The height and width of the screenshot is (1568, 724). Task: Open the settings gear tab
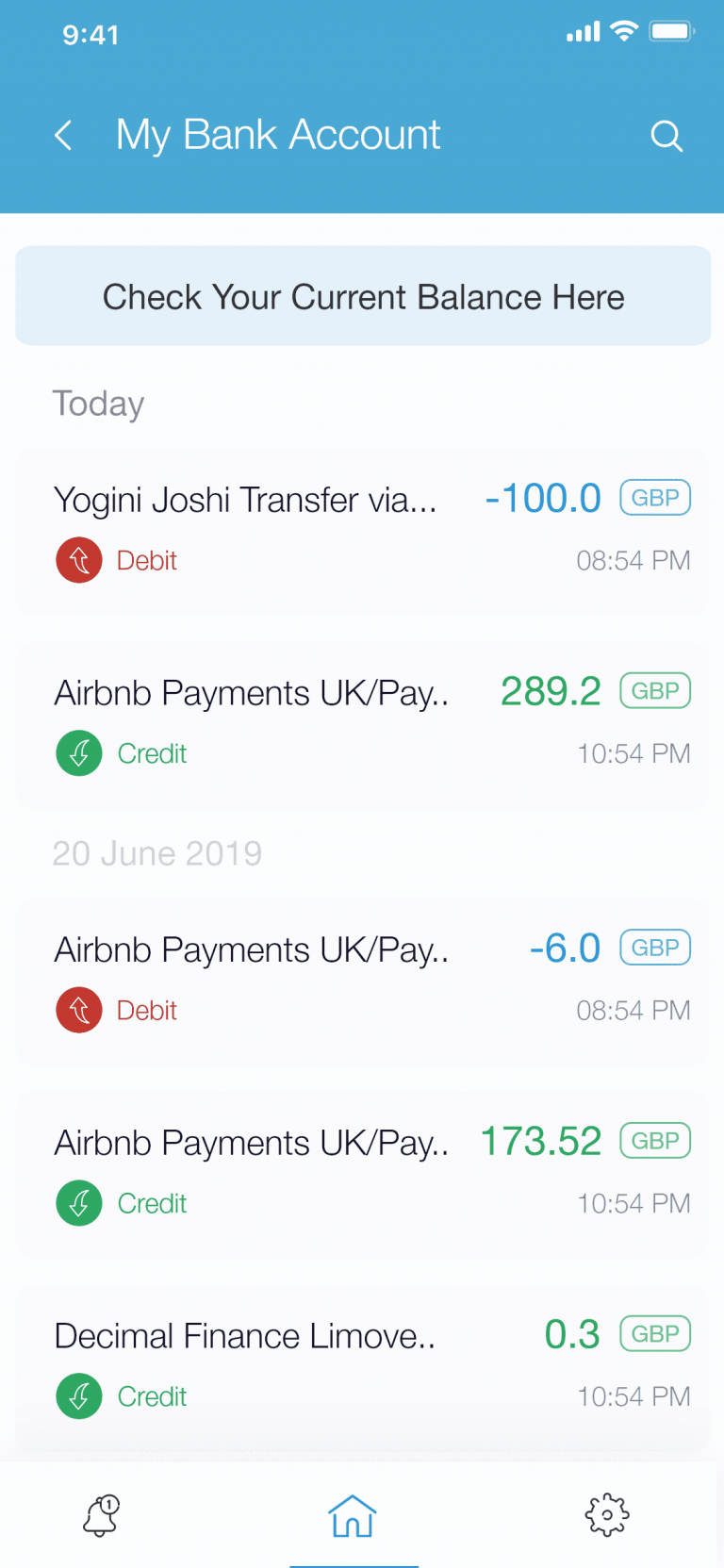coord(607,1515)
